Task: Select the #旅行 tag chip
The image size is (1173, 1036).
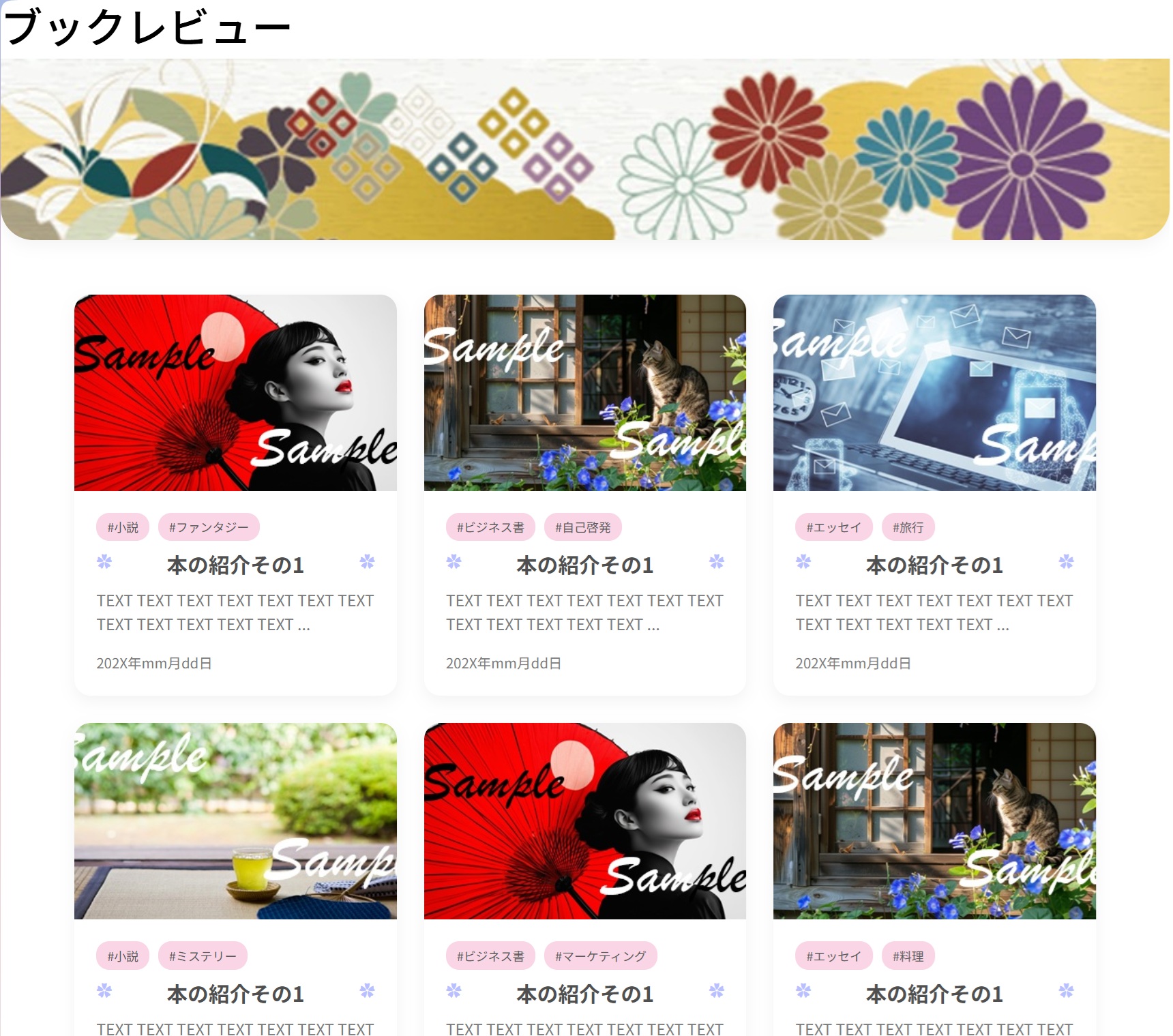Action: click(908, 527)
